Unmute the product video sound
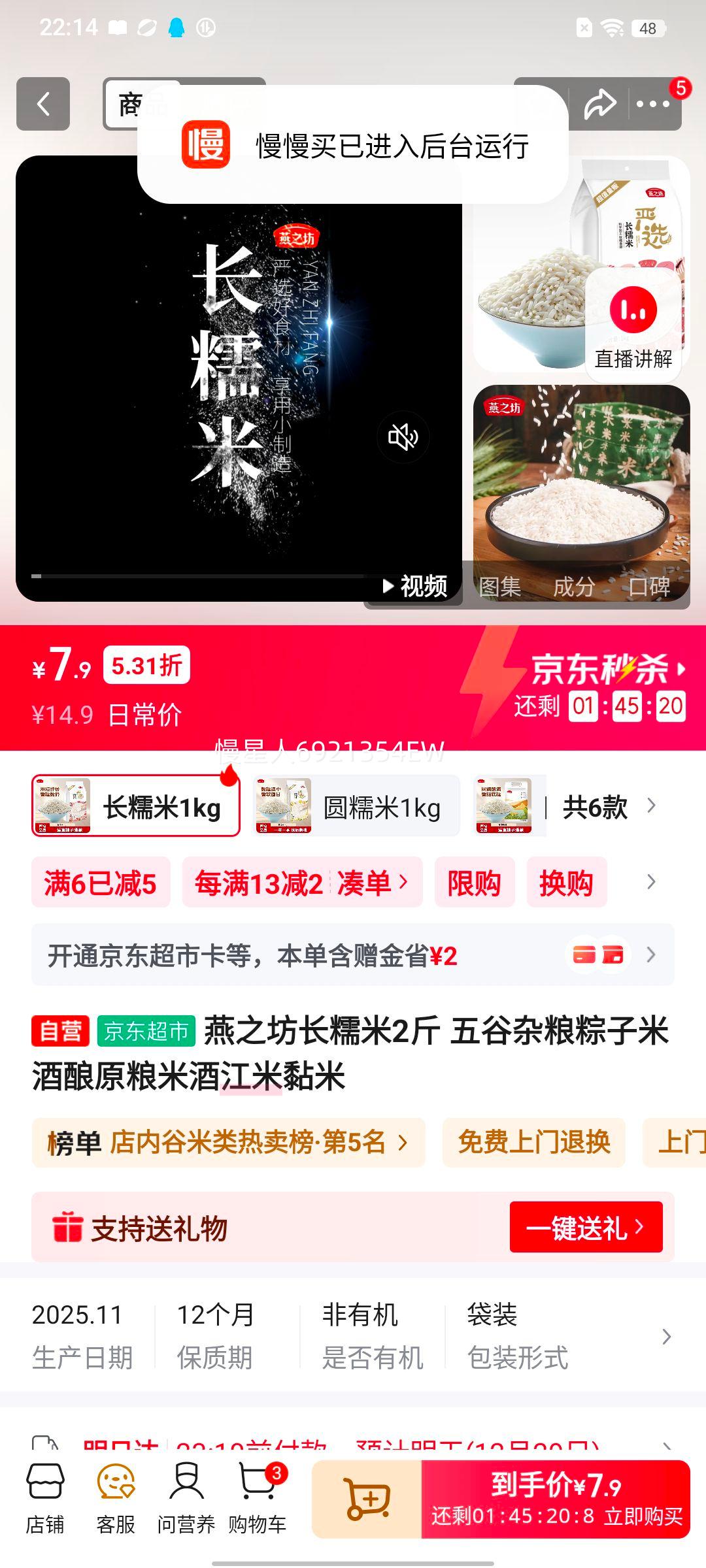 (x=405, y=436)
